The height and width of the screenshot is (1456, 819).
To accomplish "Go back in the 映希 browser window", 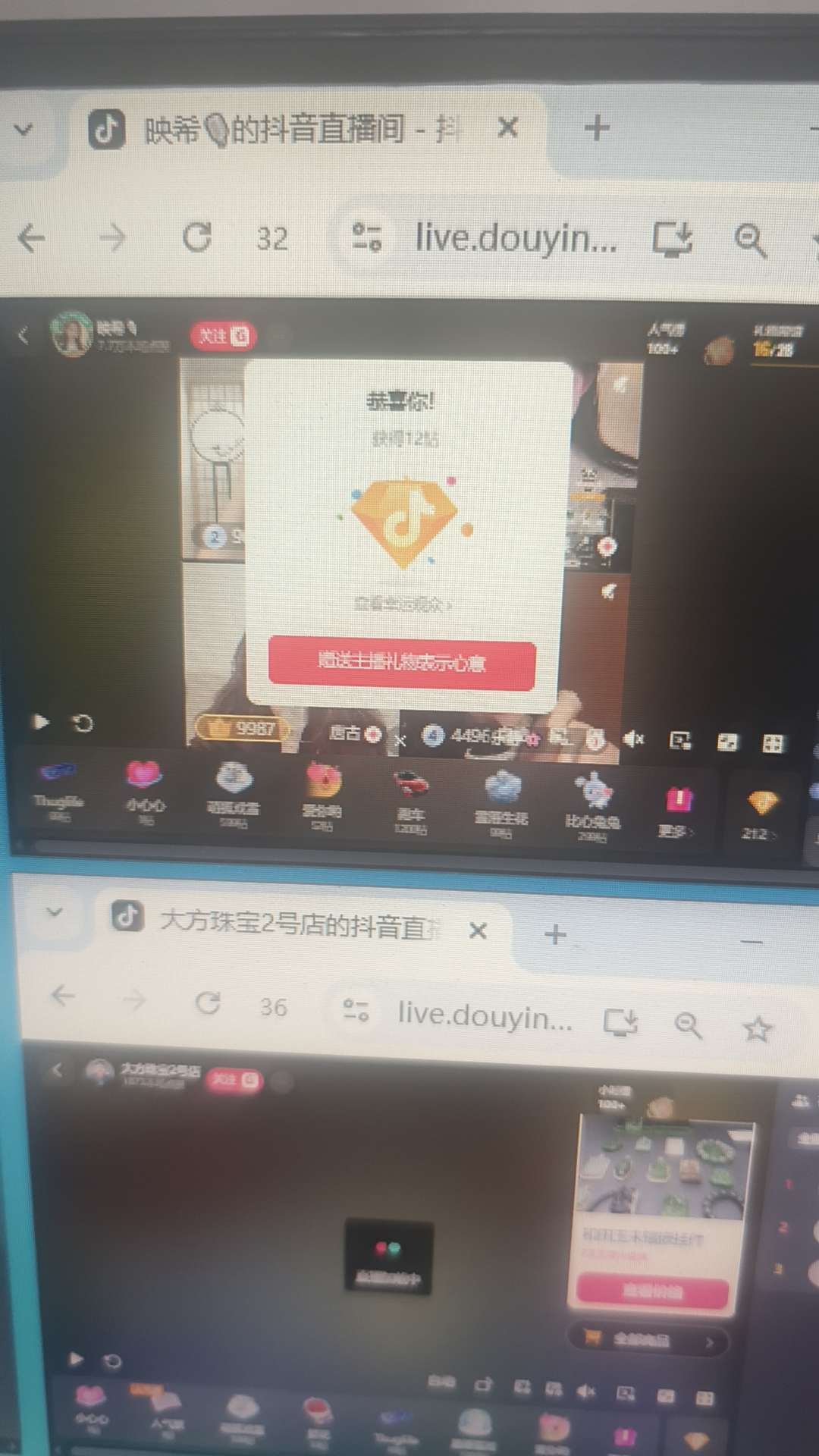I will tap(32, 237).
